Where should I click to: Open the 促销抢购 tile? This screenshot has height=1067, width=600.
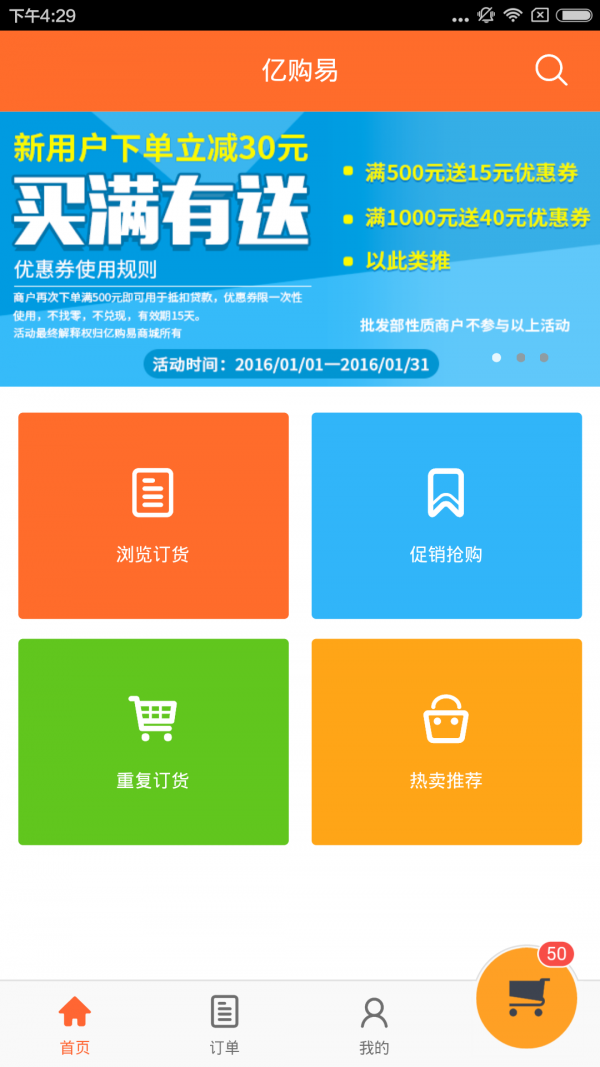[446, 516]
